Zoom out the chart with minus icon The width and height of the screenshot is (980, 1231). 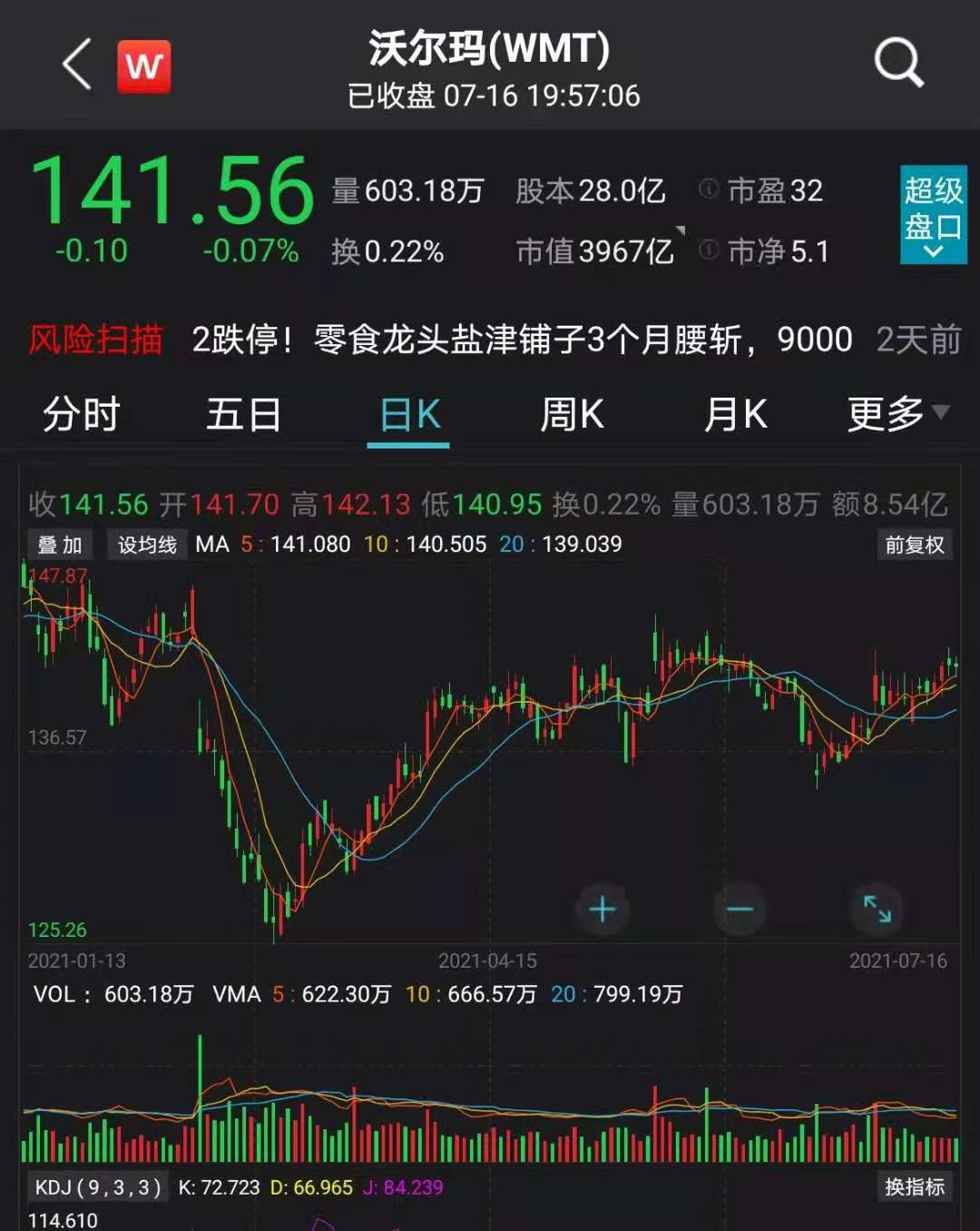coord(740,908)
